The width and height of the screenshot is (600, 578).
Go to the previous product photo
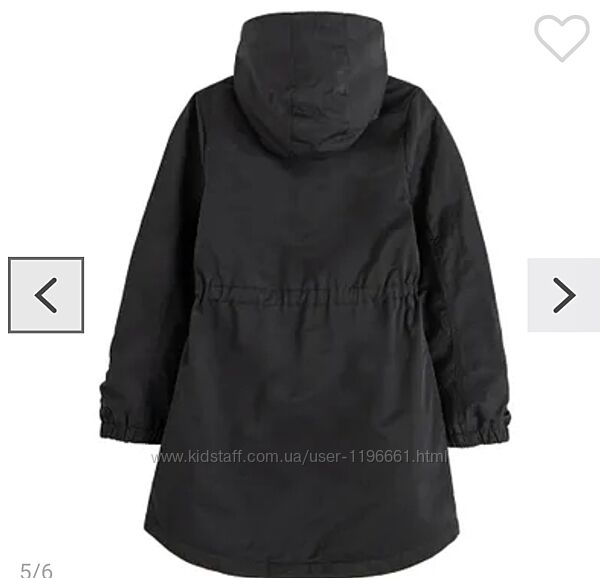coord(46,295)
